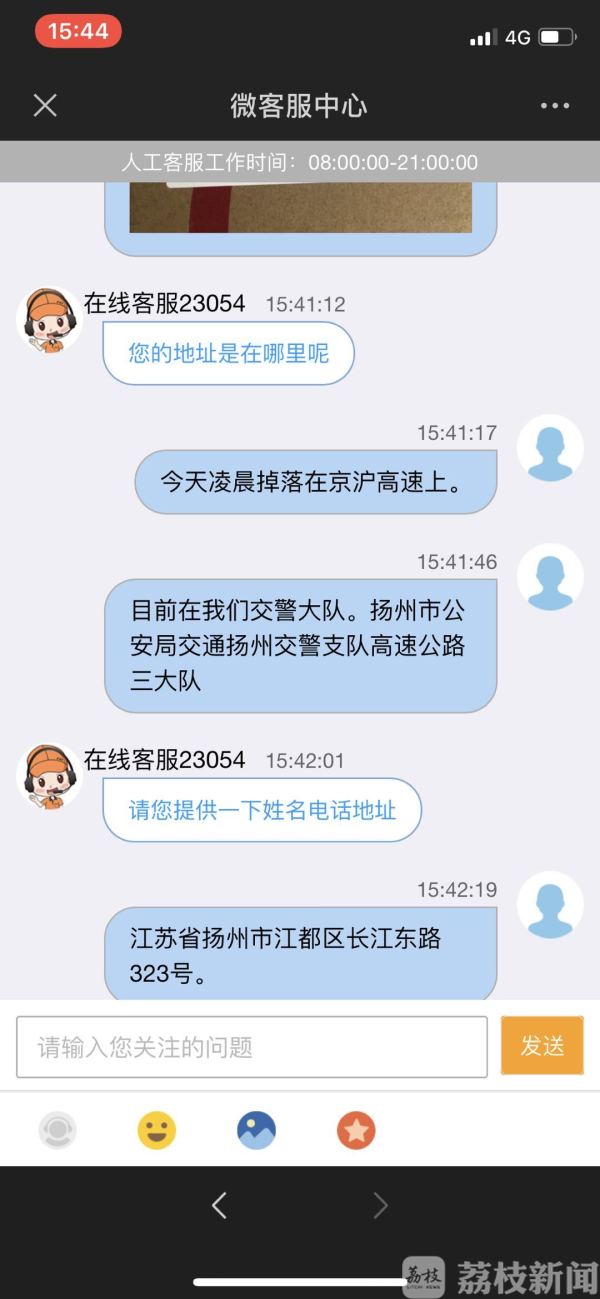Open the sent image in chat

tap(300, 207)
